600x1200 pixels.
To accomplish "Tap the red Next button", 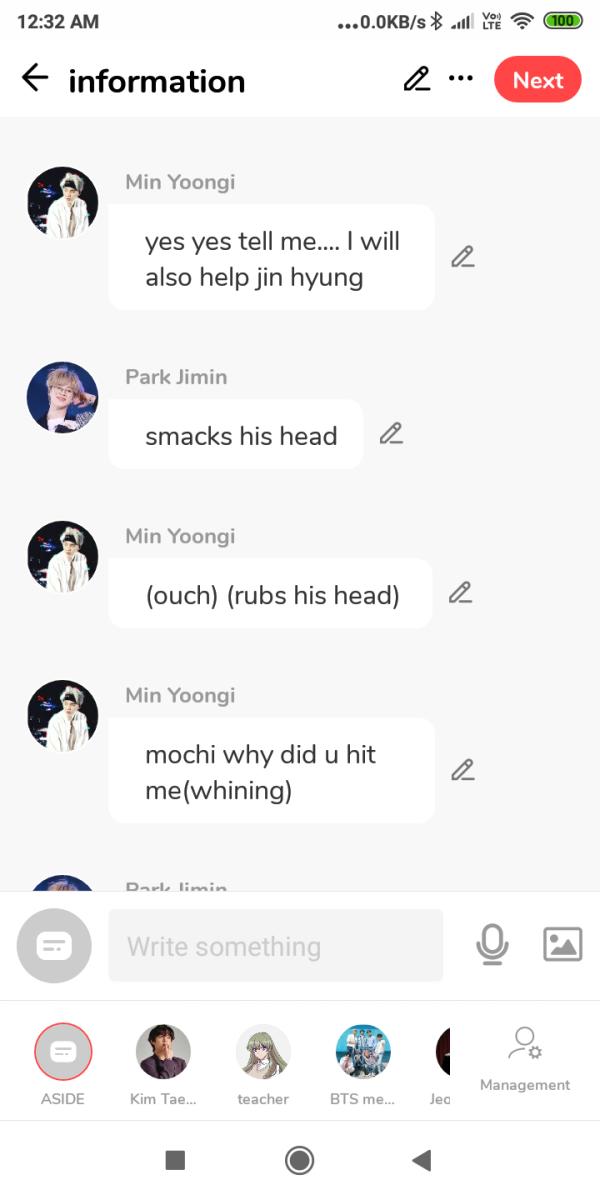I will [537, 80].
